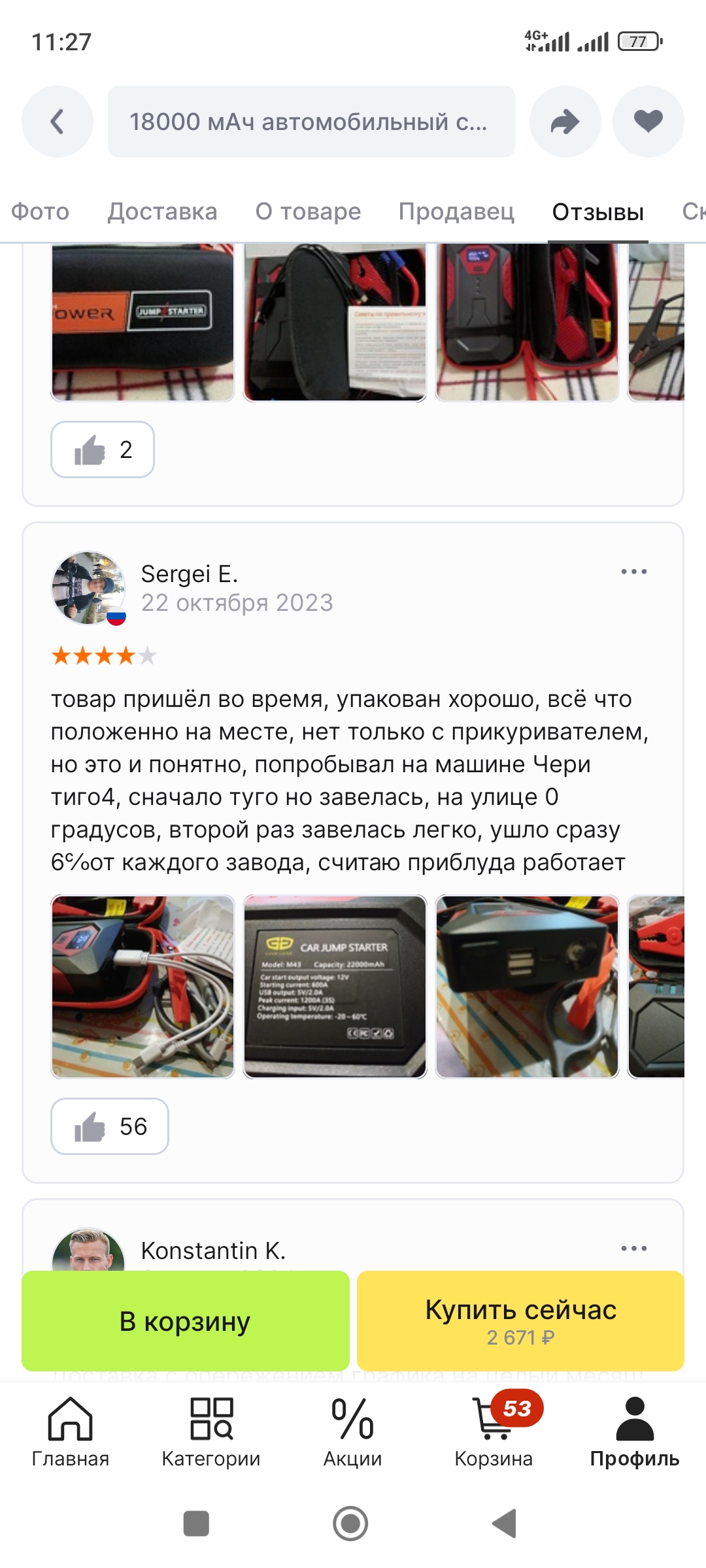The height and width of the screenshot is (1568, 706).
Task: View Sergei's photo of the Car Jump Starter label
Action: tap(335, 987)
